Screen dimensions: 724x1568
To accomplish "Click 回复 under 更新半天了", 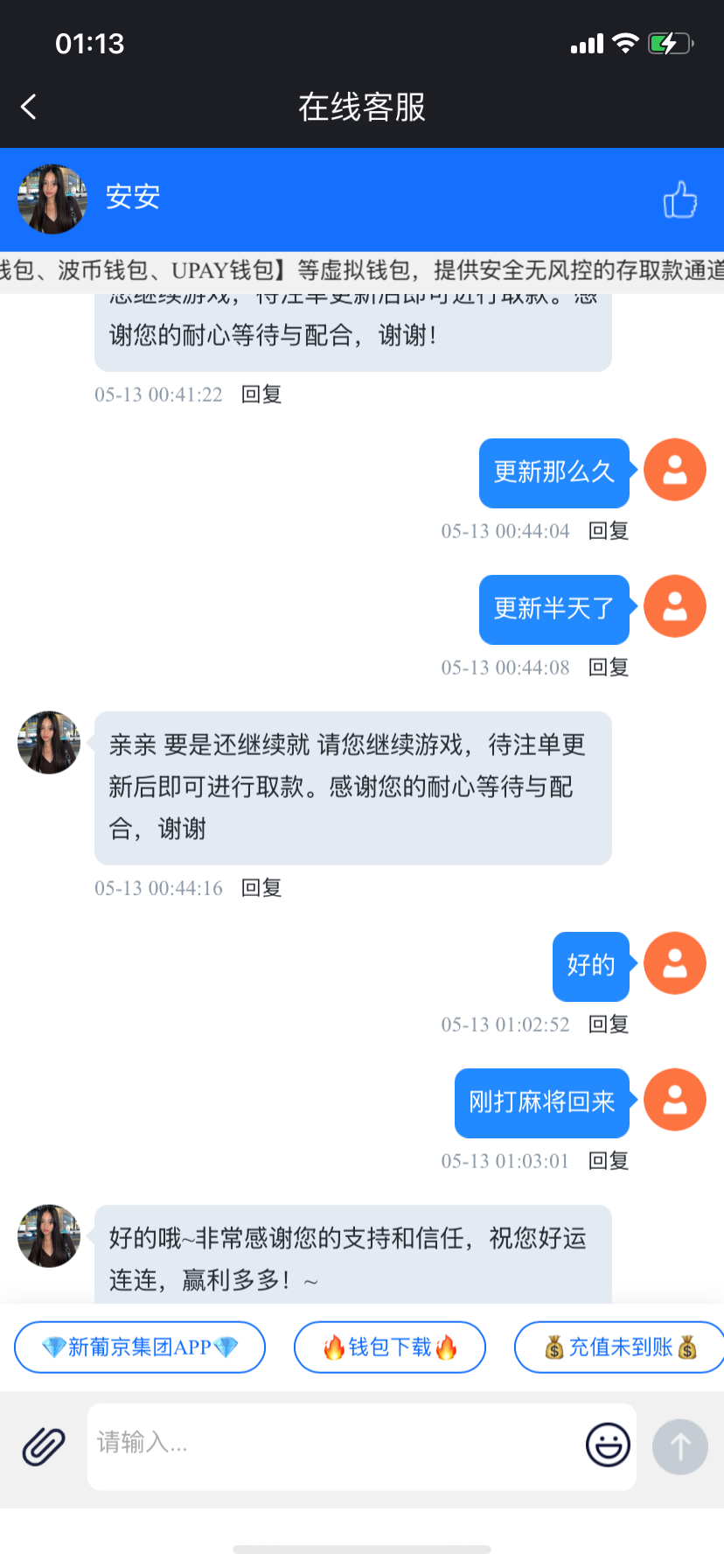I will pyautogui.click(x=607, y=667).
